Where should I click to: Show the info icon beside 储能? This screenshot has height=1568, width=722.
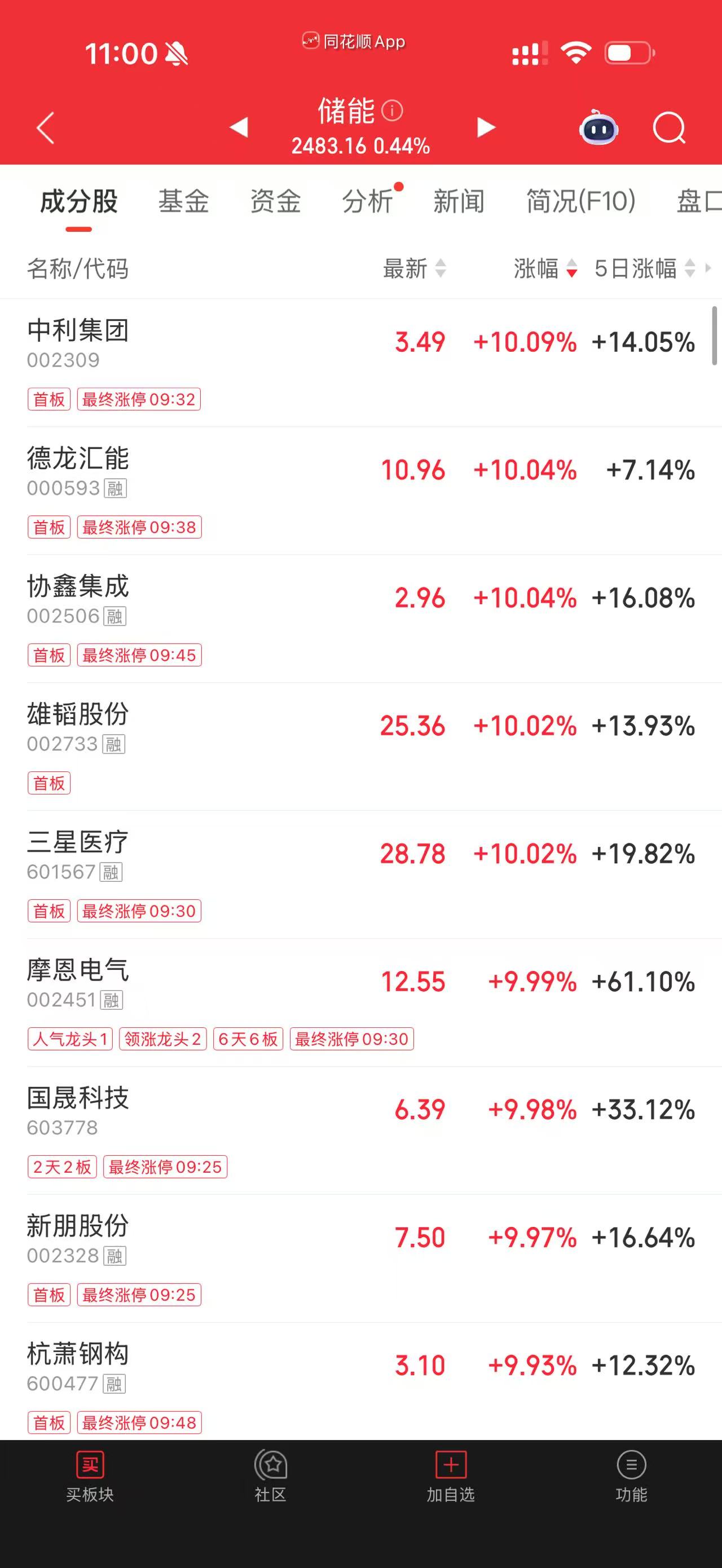(x=392, y=111)
